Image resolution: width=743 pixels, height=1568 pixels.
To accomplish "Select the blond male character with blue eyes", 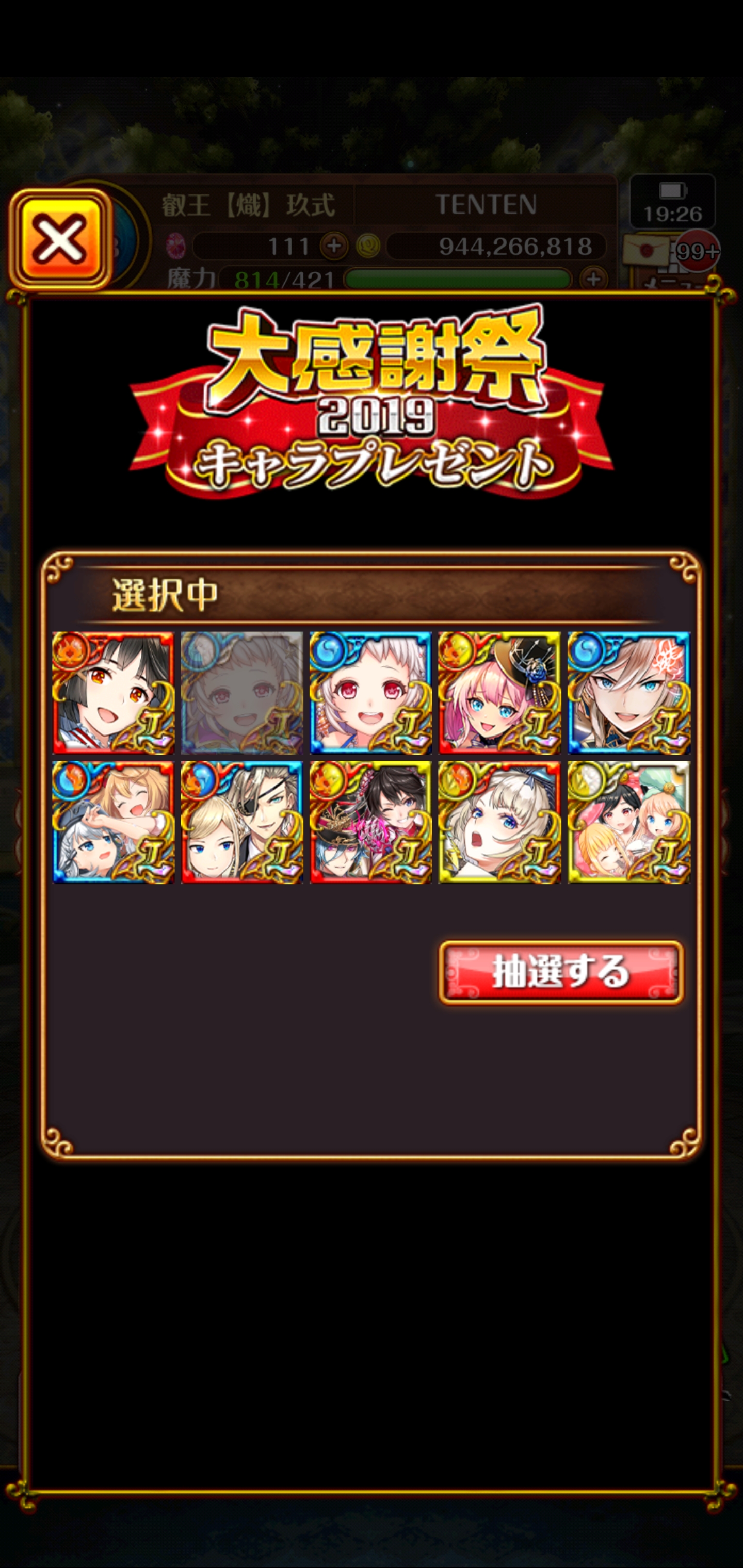I will pyautogui.click(x=628, y=693).
